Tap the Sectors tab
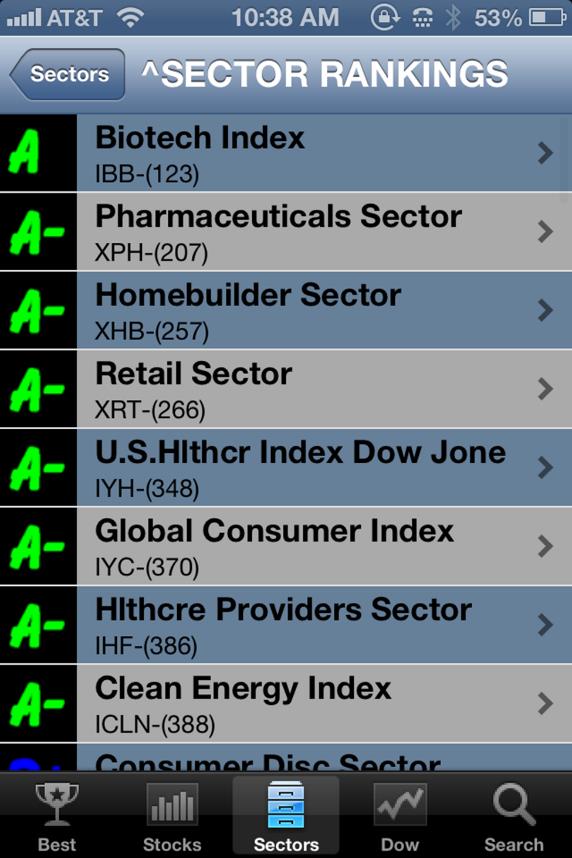572x858 pixels. (x=286, y=816)
